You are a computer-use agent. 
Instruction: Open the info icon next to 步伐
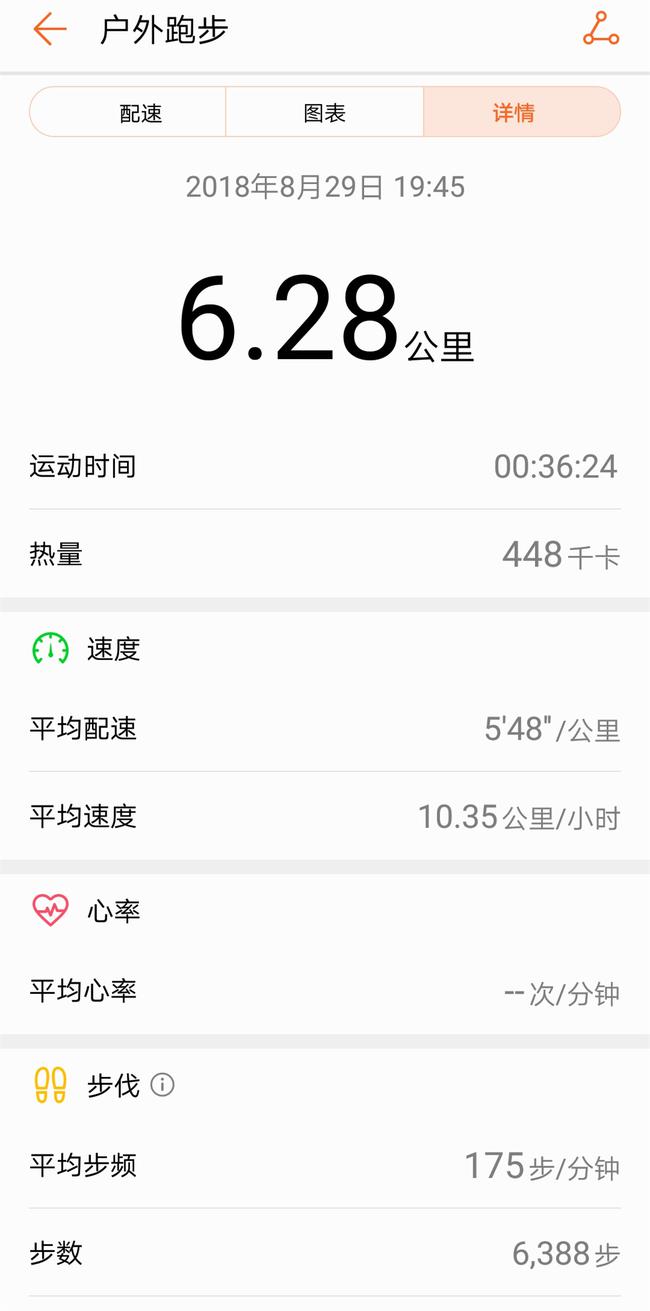tap(162, 1085)
